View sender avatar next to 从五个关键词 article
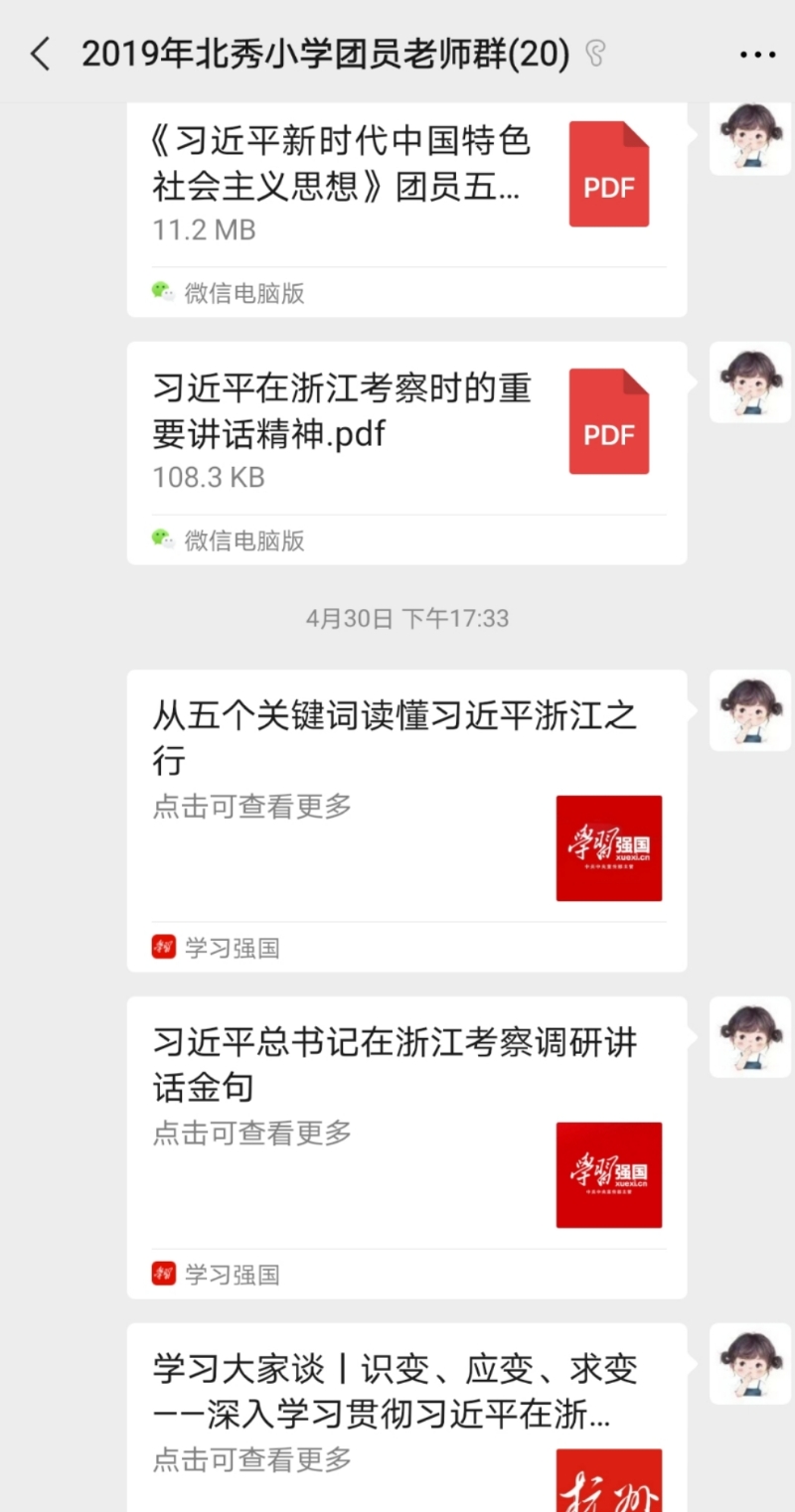This screenshot has width=795, height=1512. pyautogui.click(x=750, y=710)
